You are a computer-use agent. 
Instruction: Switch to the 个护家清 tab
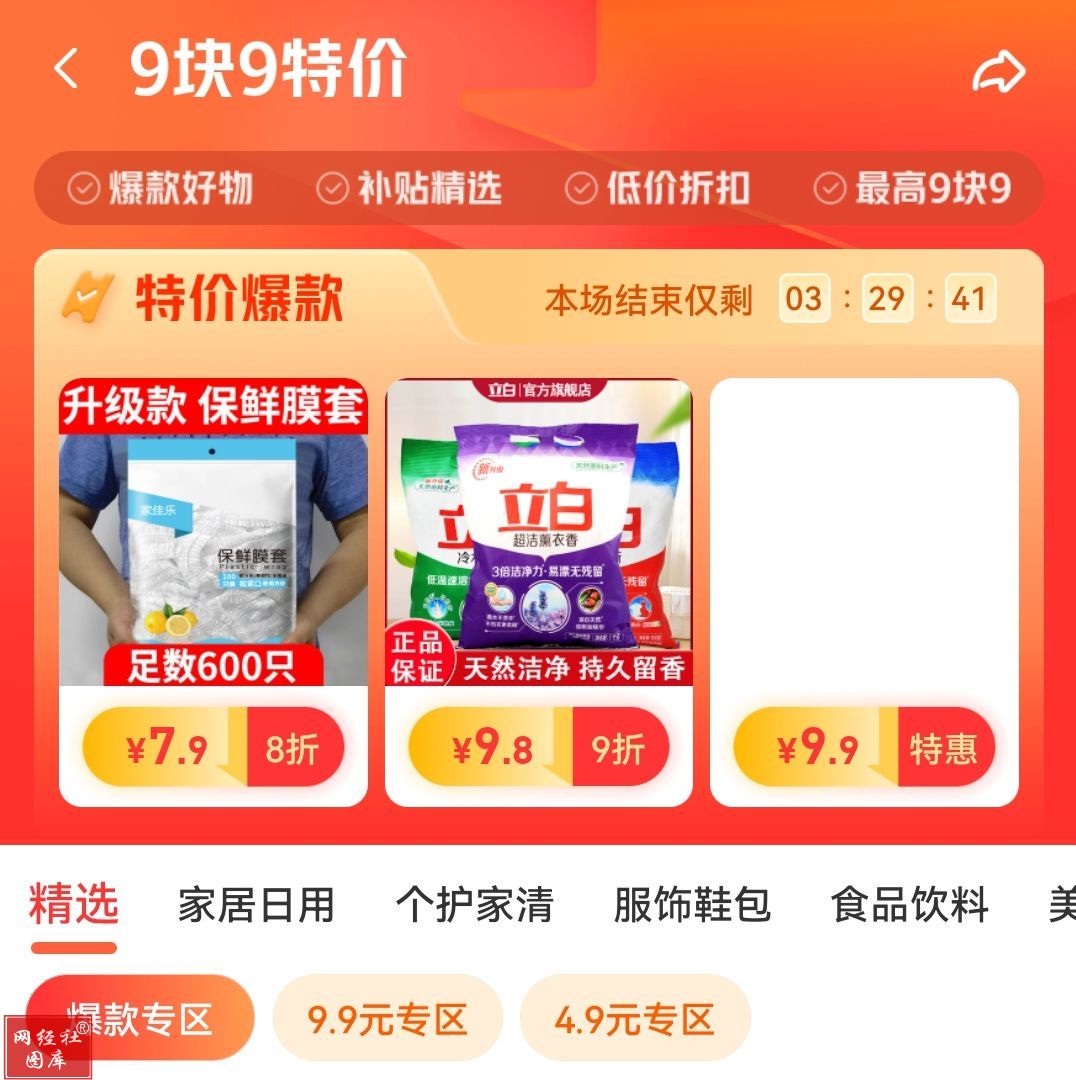[x=474, y=905]
